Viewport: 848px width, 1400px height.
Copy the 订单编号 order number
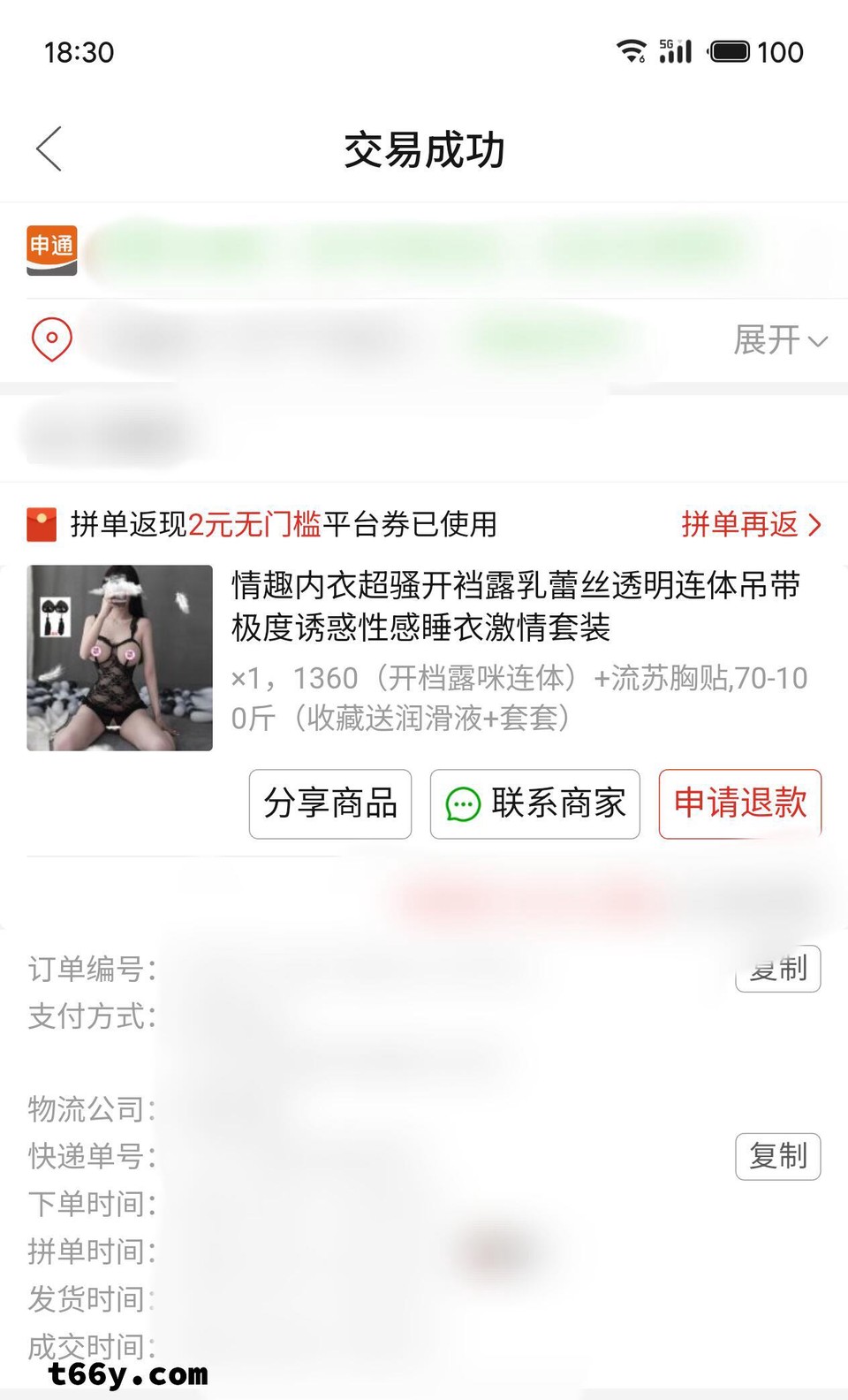tap(778, 970)
